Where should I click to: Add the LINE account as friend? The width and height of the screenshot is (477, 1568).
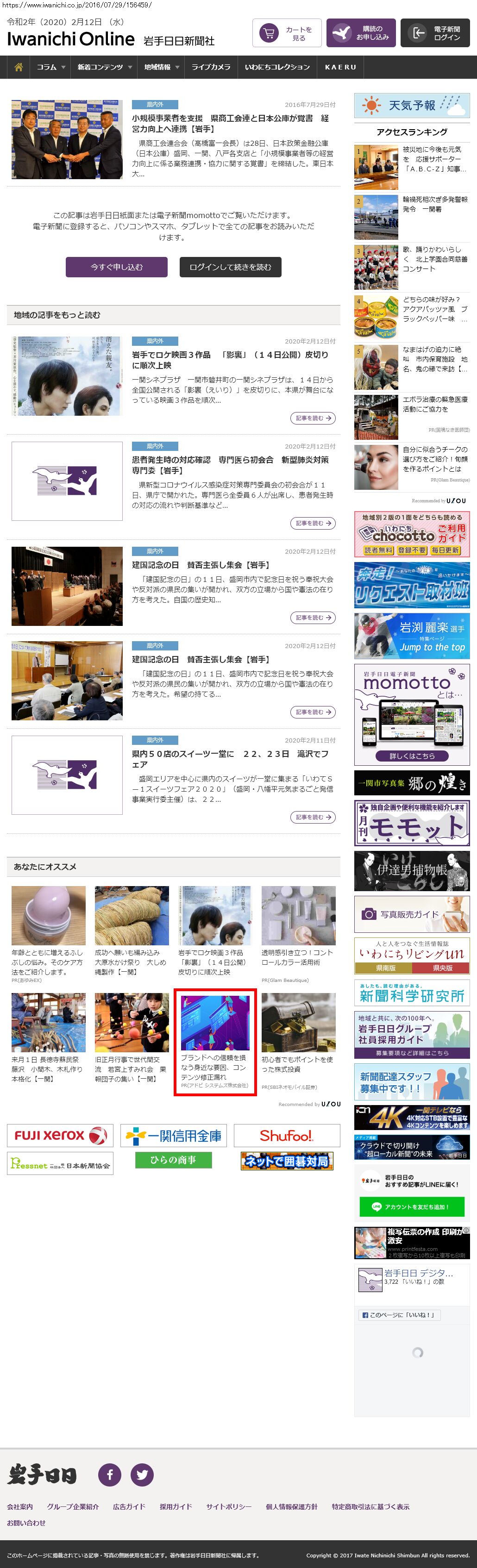point(412,1206)
